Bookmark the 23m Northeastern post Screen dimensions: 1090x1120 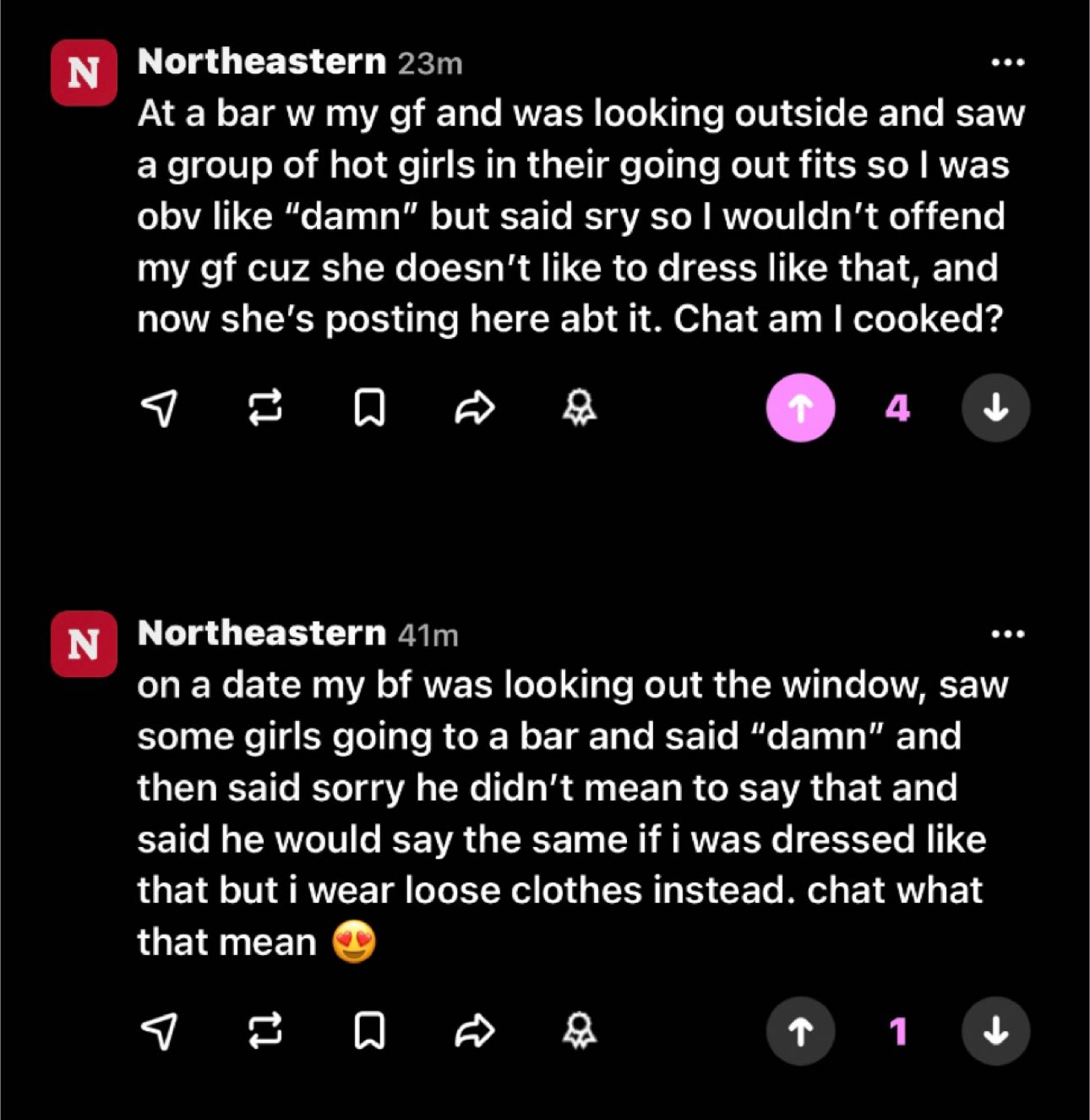[369, 408]
